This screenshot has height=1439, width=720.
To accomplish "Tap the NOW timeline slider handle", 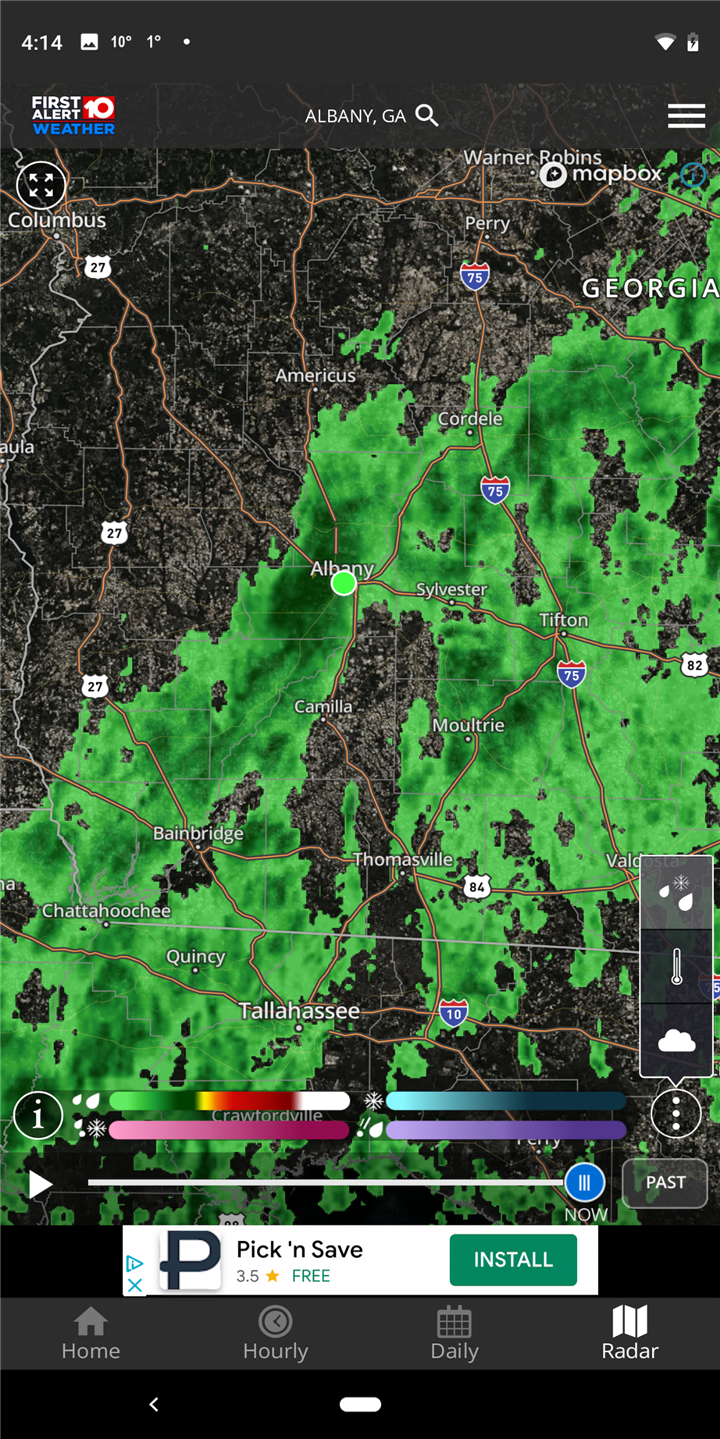I will (584, 1183).
